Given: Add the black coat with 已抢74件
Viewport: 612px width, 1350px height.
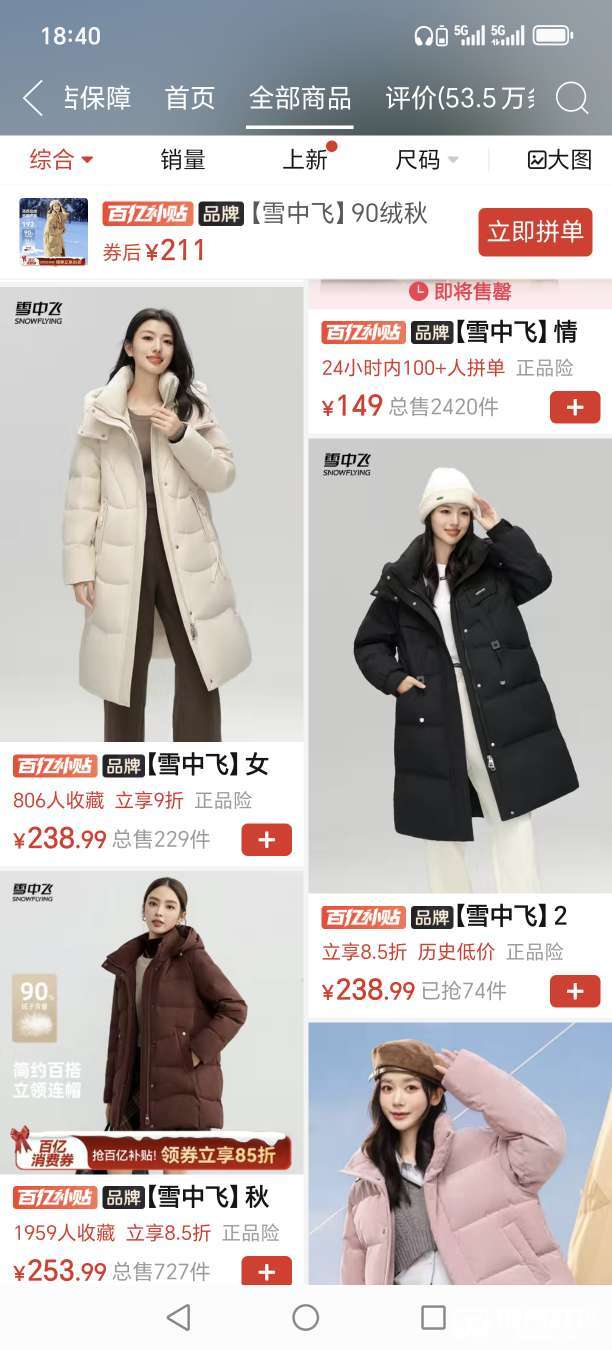Looking at the screenshot, I should point(575,991).
